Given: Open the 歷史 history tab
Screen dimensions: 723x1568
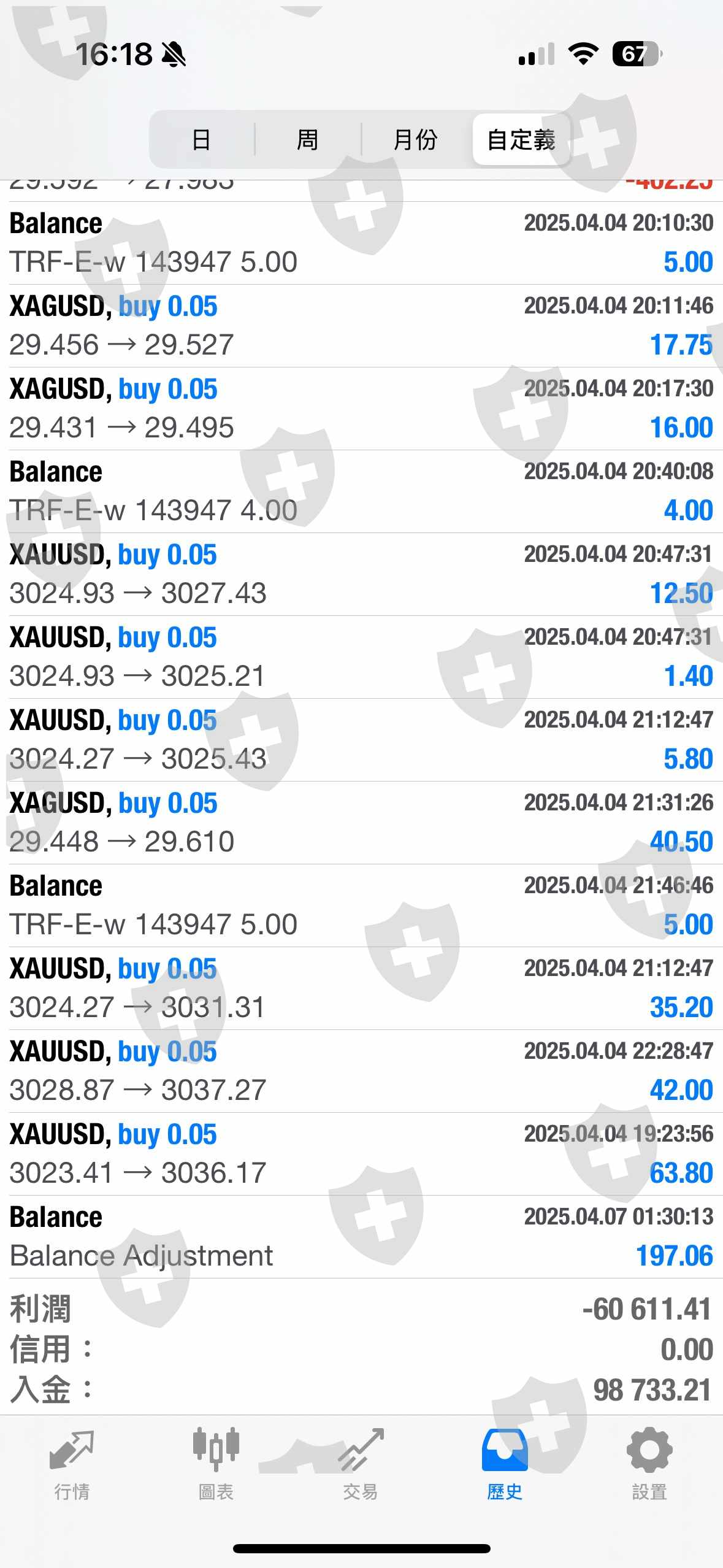Looking at the screenshot, I should [x=505, y=1464].
